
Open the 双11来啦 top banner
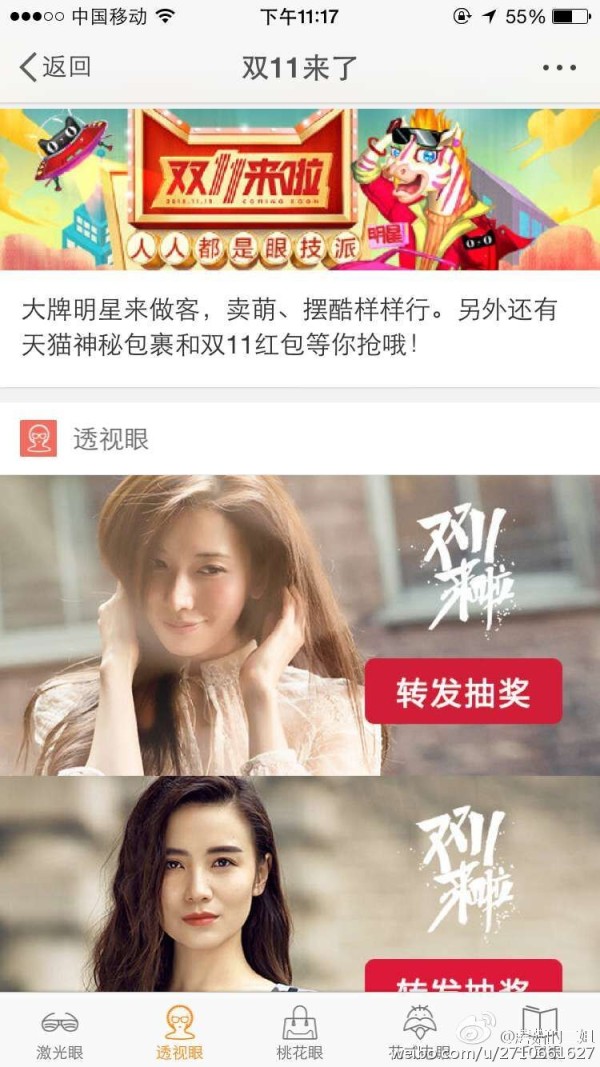click(300, 189)
